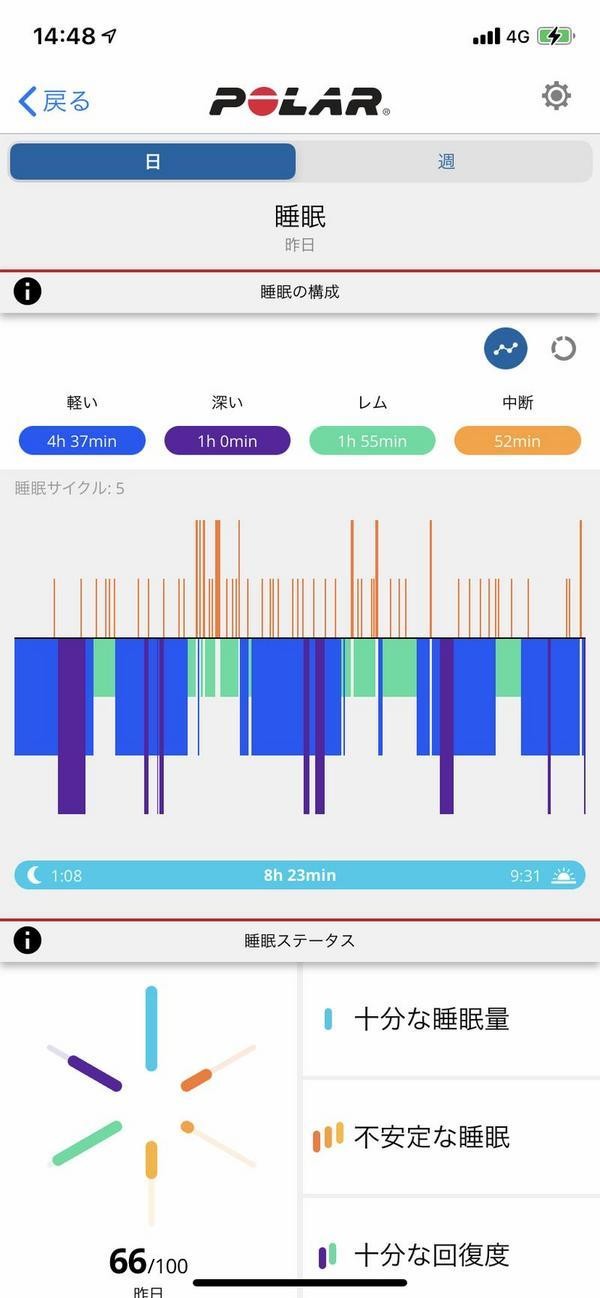
Task: Open 不安定な睡眠 details
Action: click(x=451, y=1137)
